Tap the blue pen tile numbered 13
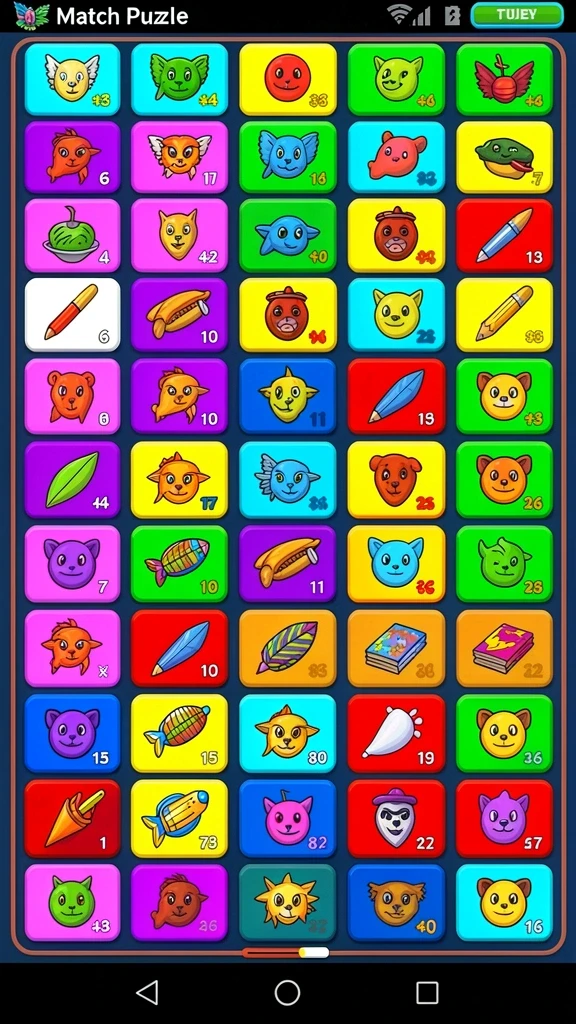This screenshot has width=576, height=1024. tap(504, 235)
